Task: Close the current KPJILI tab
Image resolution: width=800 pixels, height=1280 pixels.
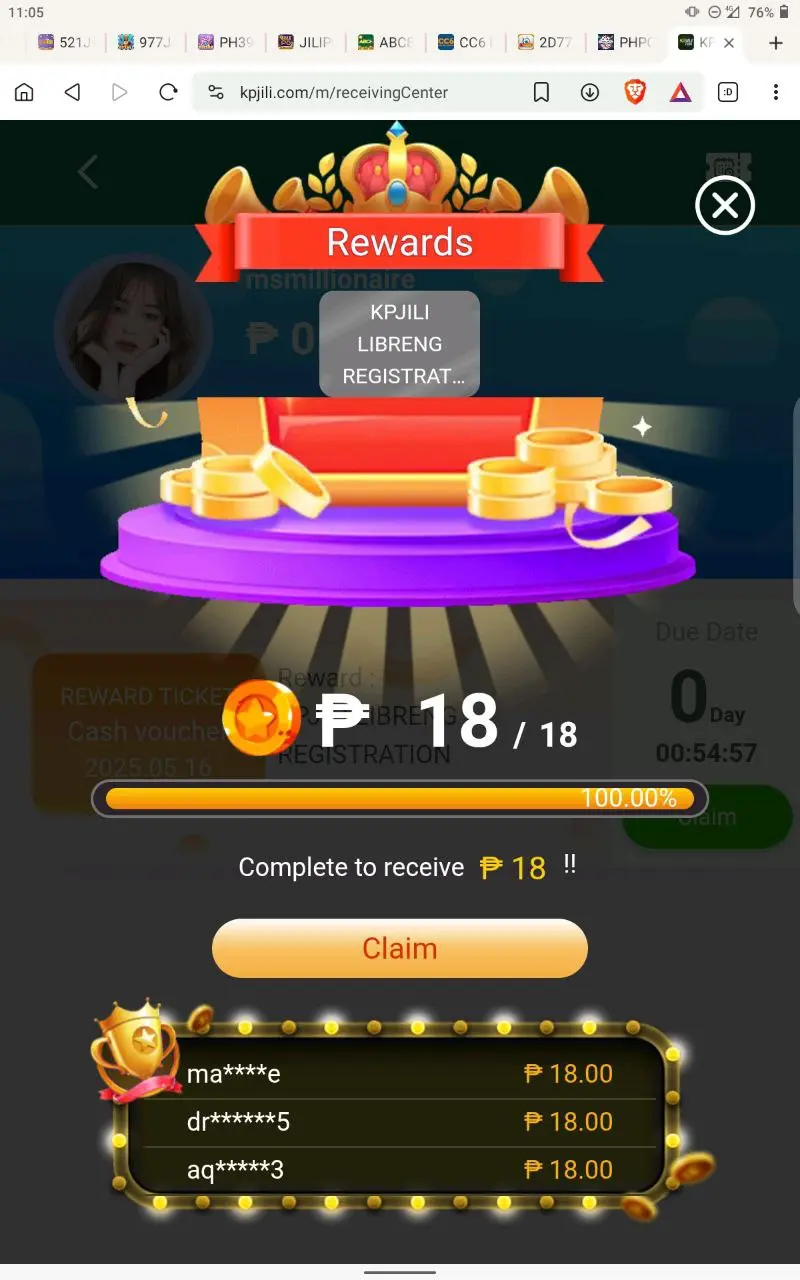Action: (x=729, y=43)
